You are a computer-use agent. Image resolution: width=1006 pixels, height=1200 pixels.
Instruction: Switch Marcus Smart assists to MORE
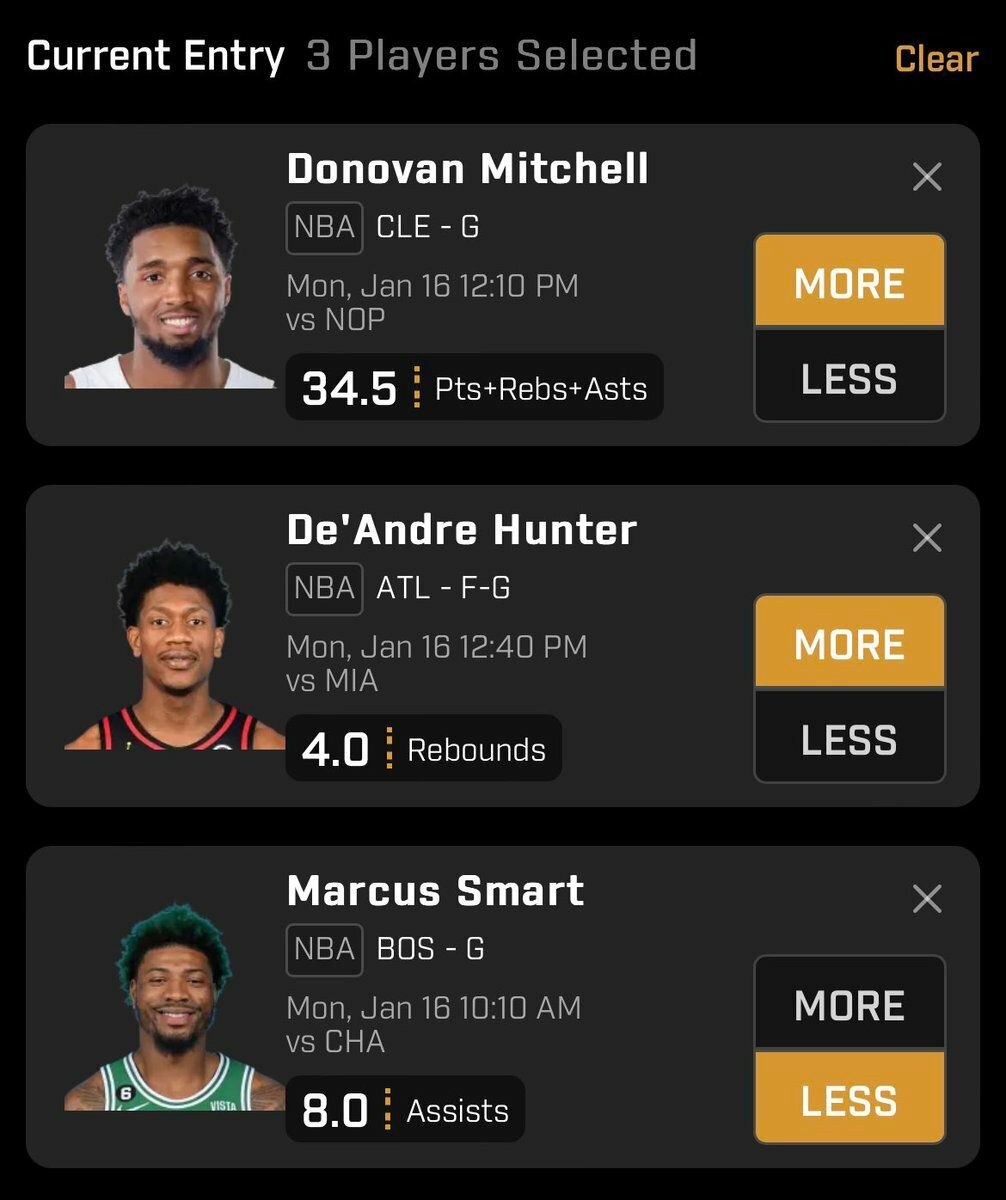849,1004
